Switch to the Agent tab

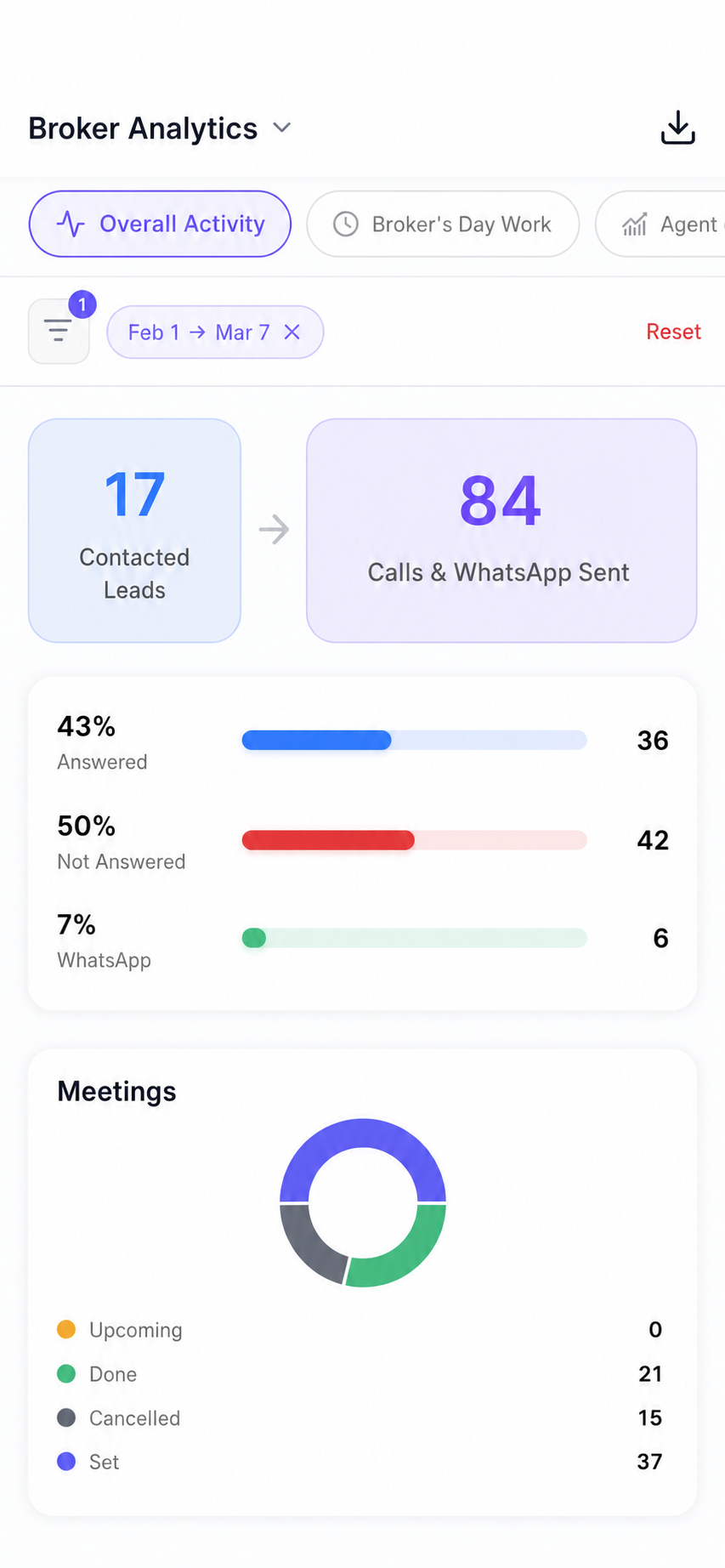tap(660, 224)
